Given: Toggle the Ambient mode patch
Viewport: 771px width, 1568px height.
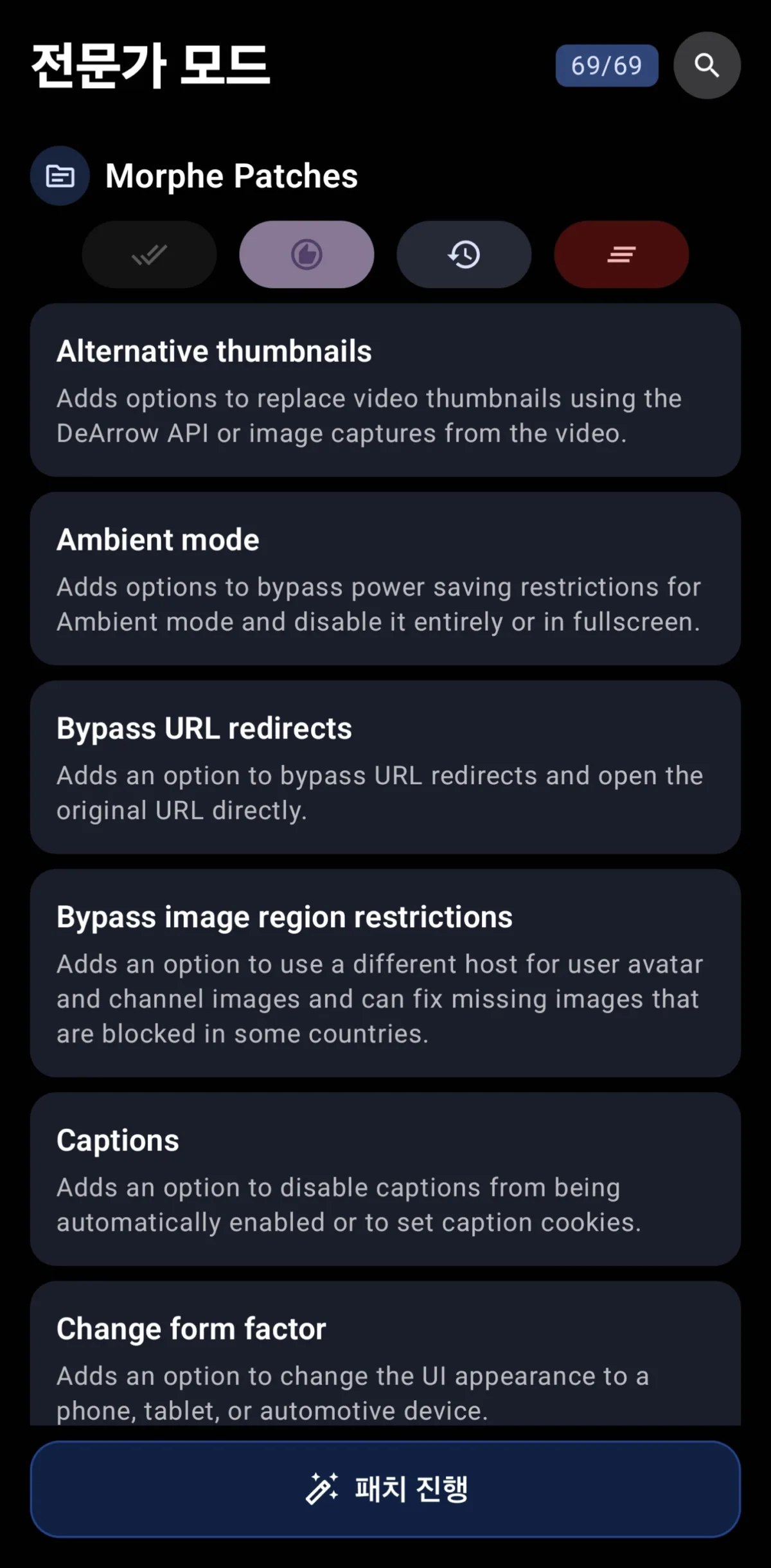Looking at the screenshot, I should 385,578.
